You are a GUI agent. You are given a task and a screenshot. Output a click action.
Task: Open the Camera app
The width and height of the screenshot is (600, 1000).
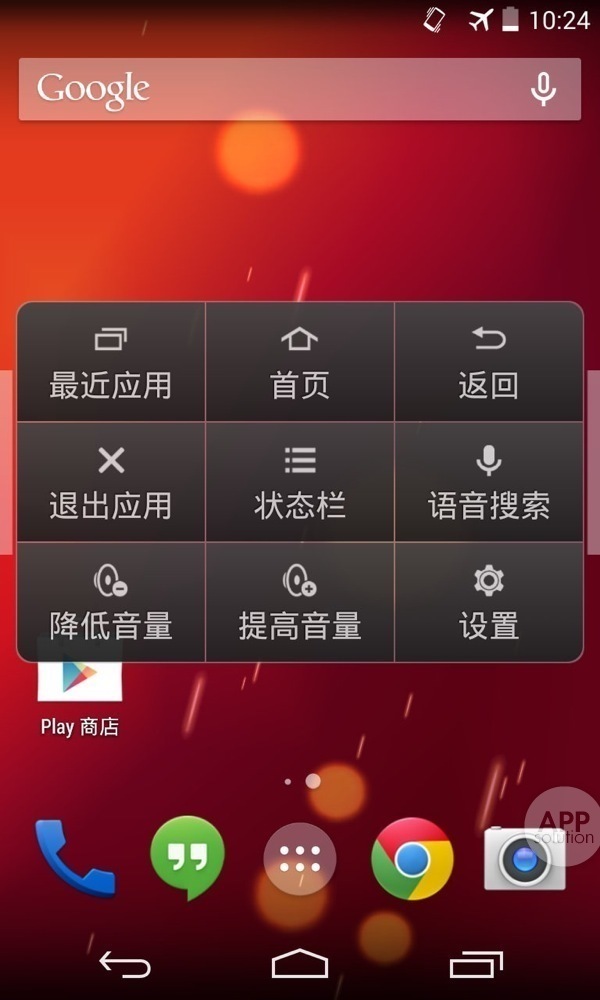(x=524, y=858)
